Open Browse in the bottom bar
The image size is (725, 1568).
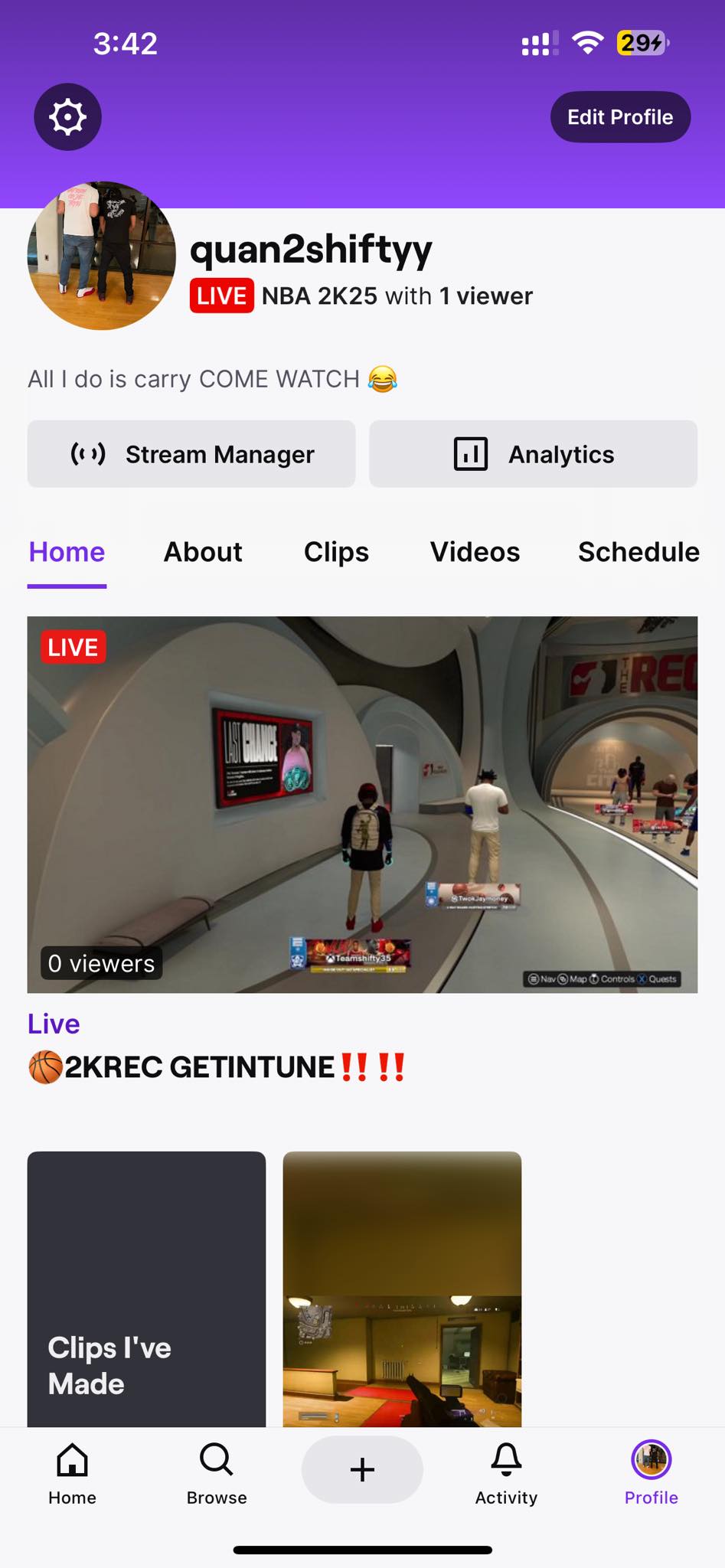pyautogui.click(x=217, y=1474)
